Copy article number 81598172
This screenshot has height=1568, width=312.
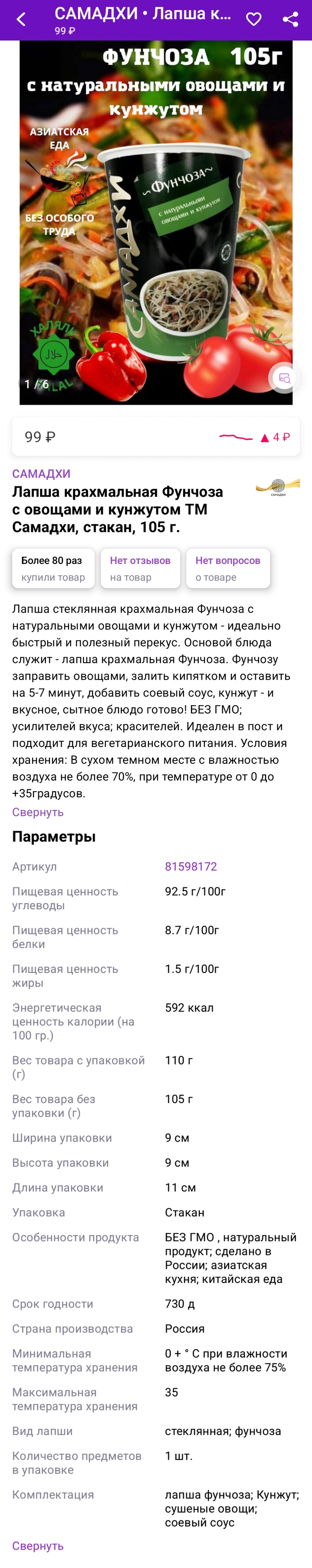pyautogui.click(x=191, y=866)
